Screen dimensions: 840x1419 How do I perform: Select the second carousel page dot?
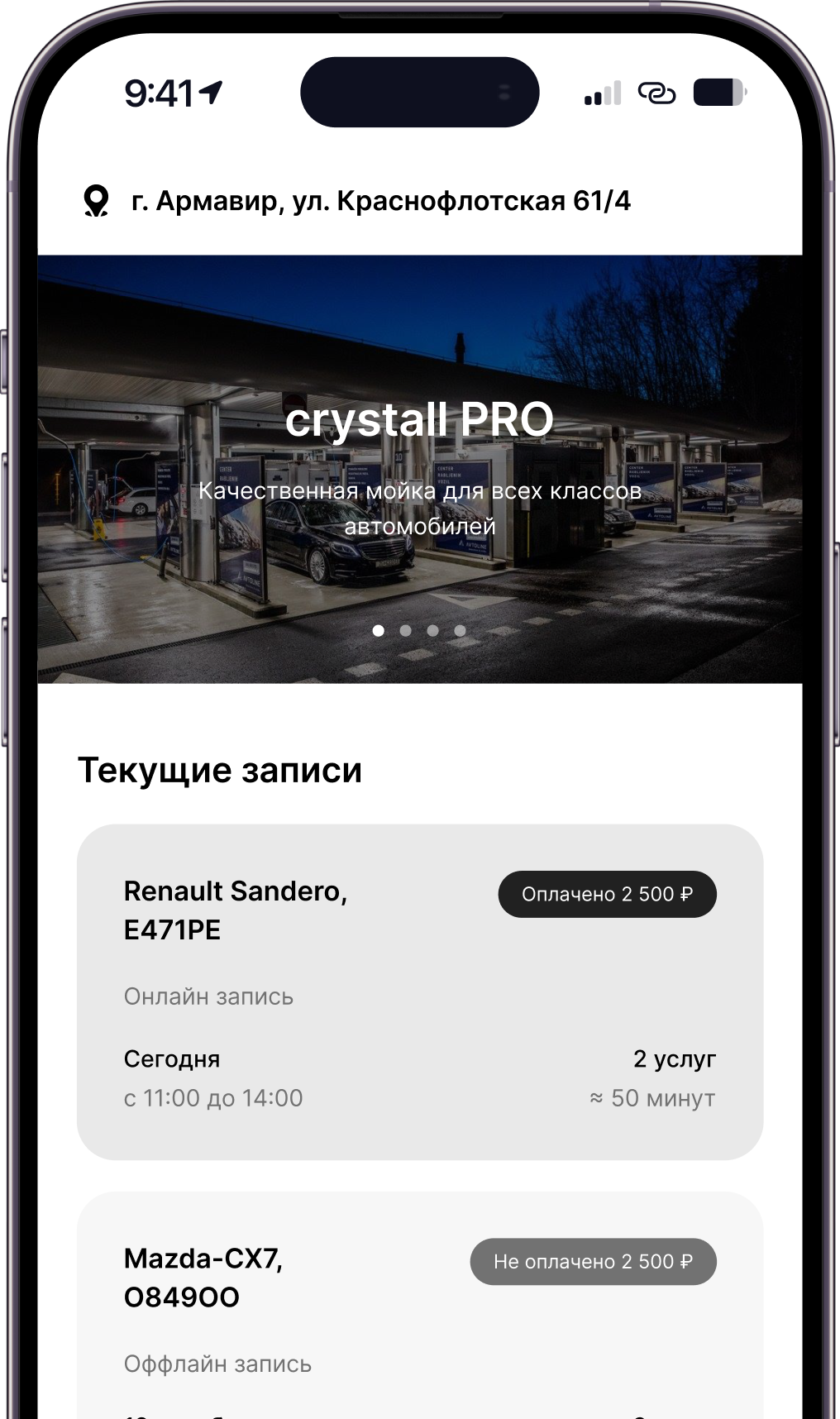405,630
